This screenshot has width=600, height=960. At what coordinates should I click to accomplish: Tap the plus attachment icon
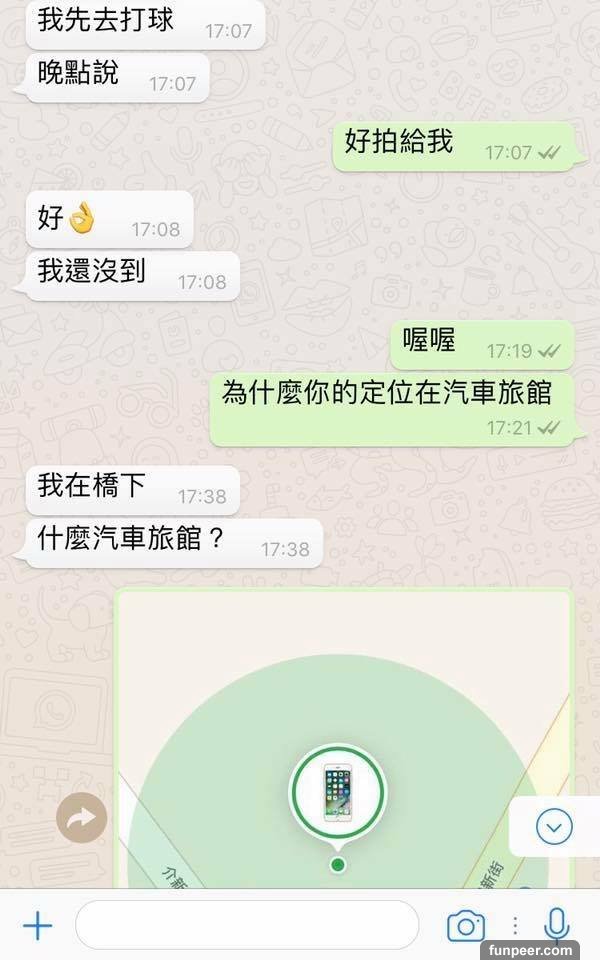coord(37,925)
